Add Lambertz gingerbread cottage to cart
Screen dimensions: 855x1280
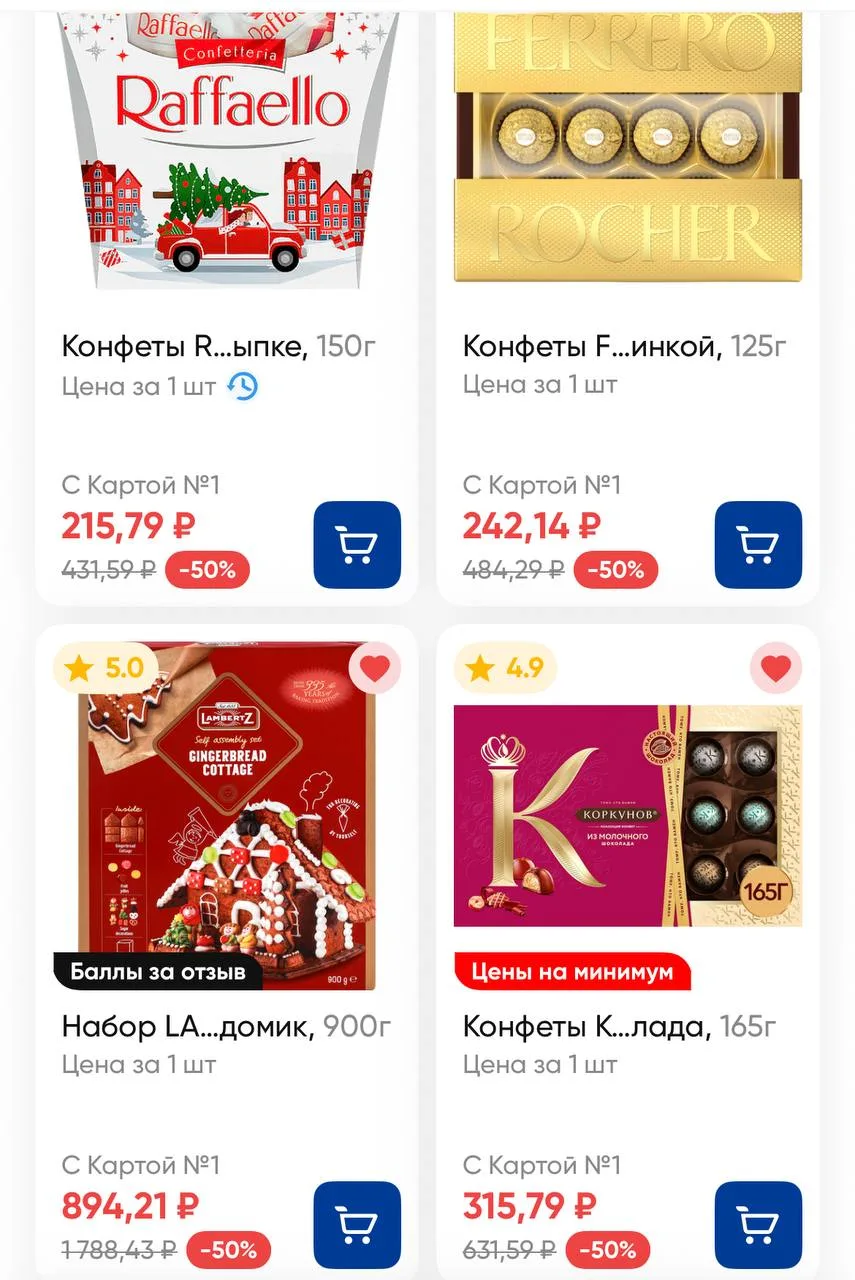pos(357,1225)
